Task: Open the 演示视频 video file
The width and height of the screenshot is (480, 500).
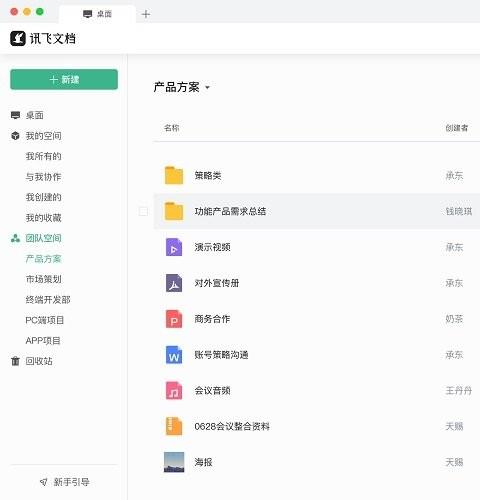Action: (212, 247)
